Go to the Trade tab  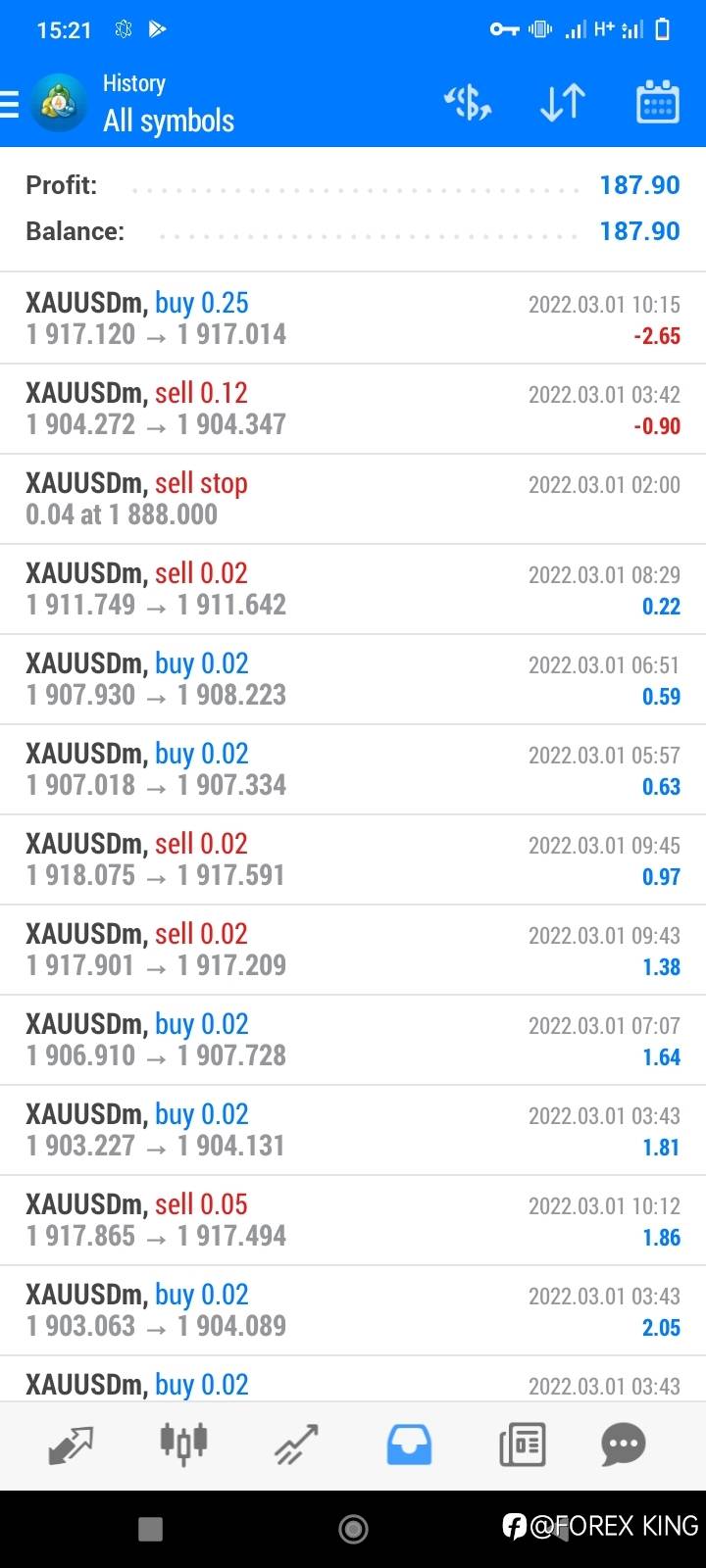[x=296, y=1445]
